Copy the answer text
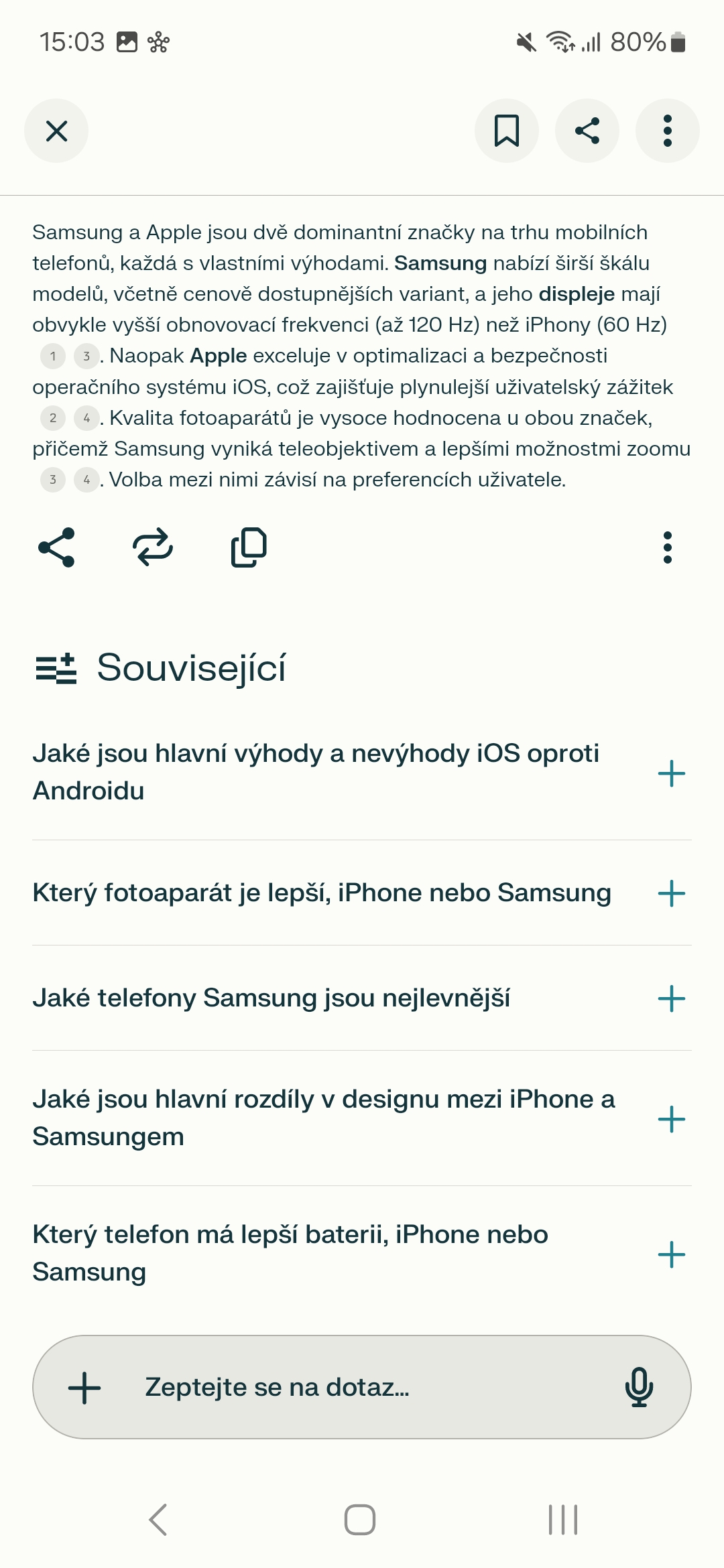The image size is (724, 1568). point(249,547)
